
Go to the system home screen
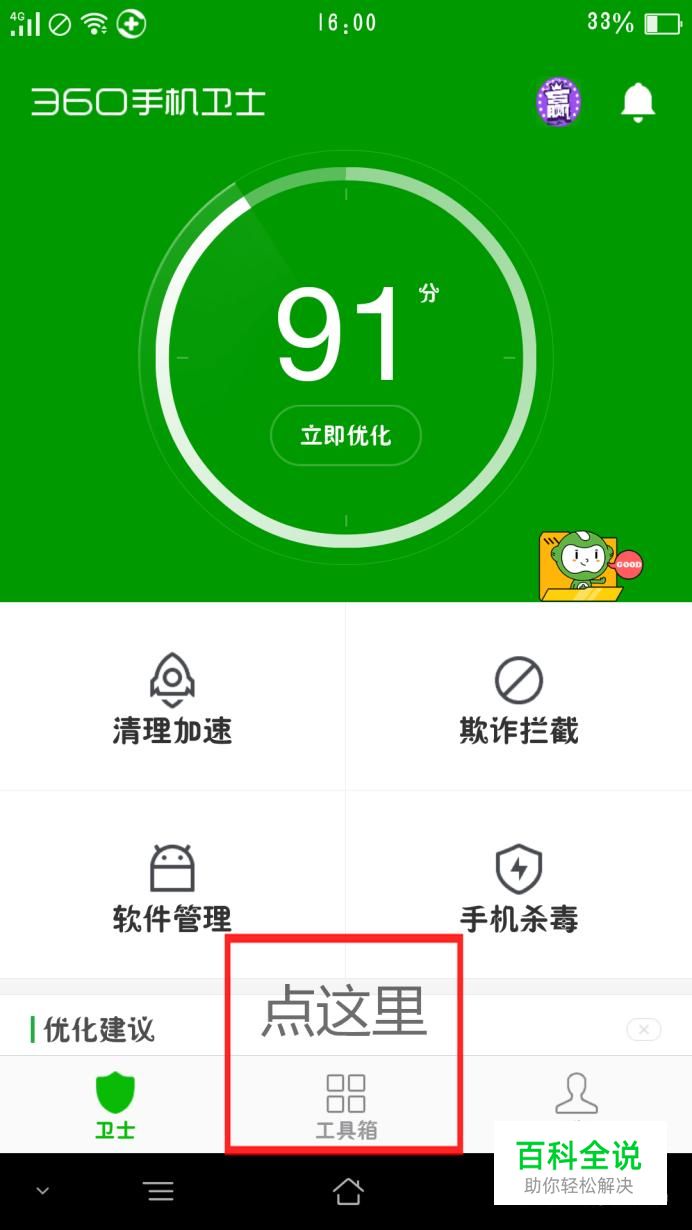click(347, 1191)
